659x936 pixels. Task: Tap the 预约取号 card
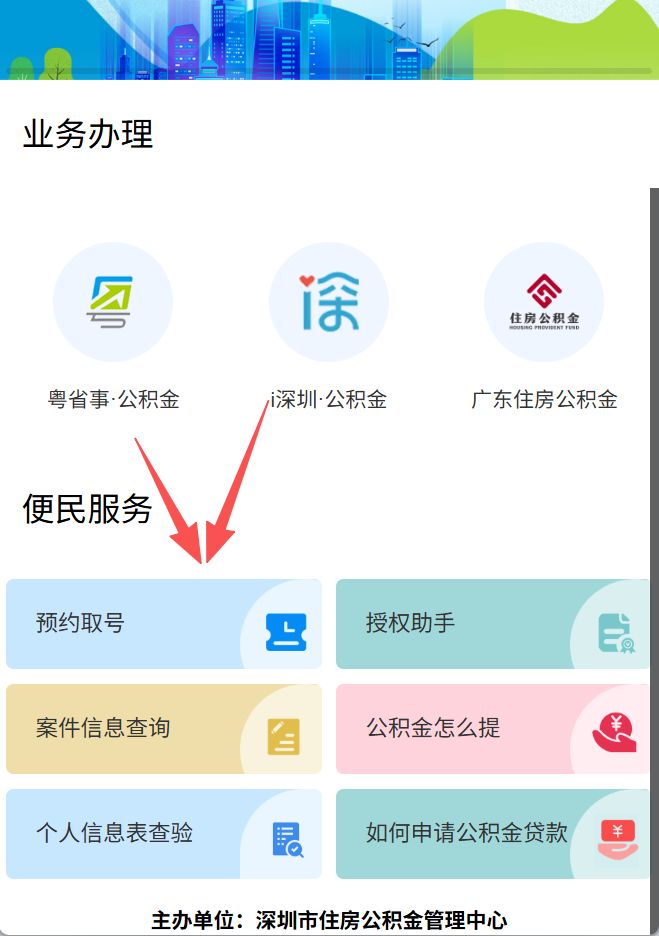click(x=164, y=624)
